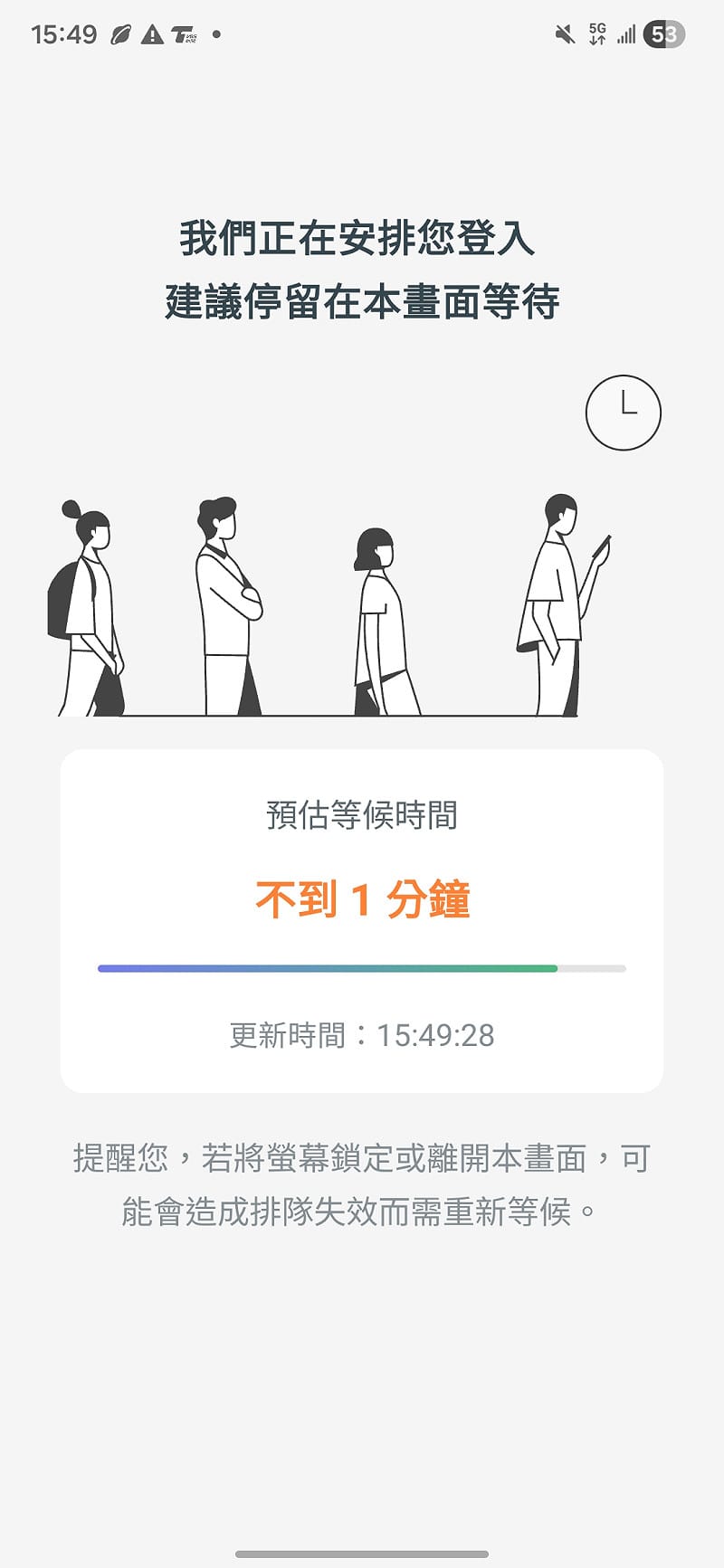Tap the 更新時間：15:49:28 update timestamp
724x1568 pixels.
pyautogui.click(x=362, y=1034)
